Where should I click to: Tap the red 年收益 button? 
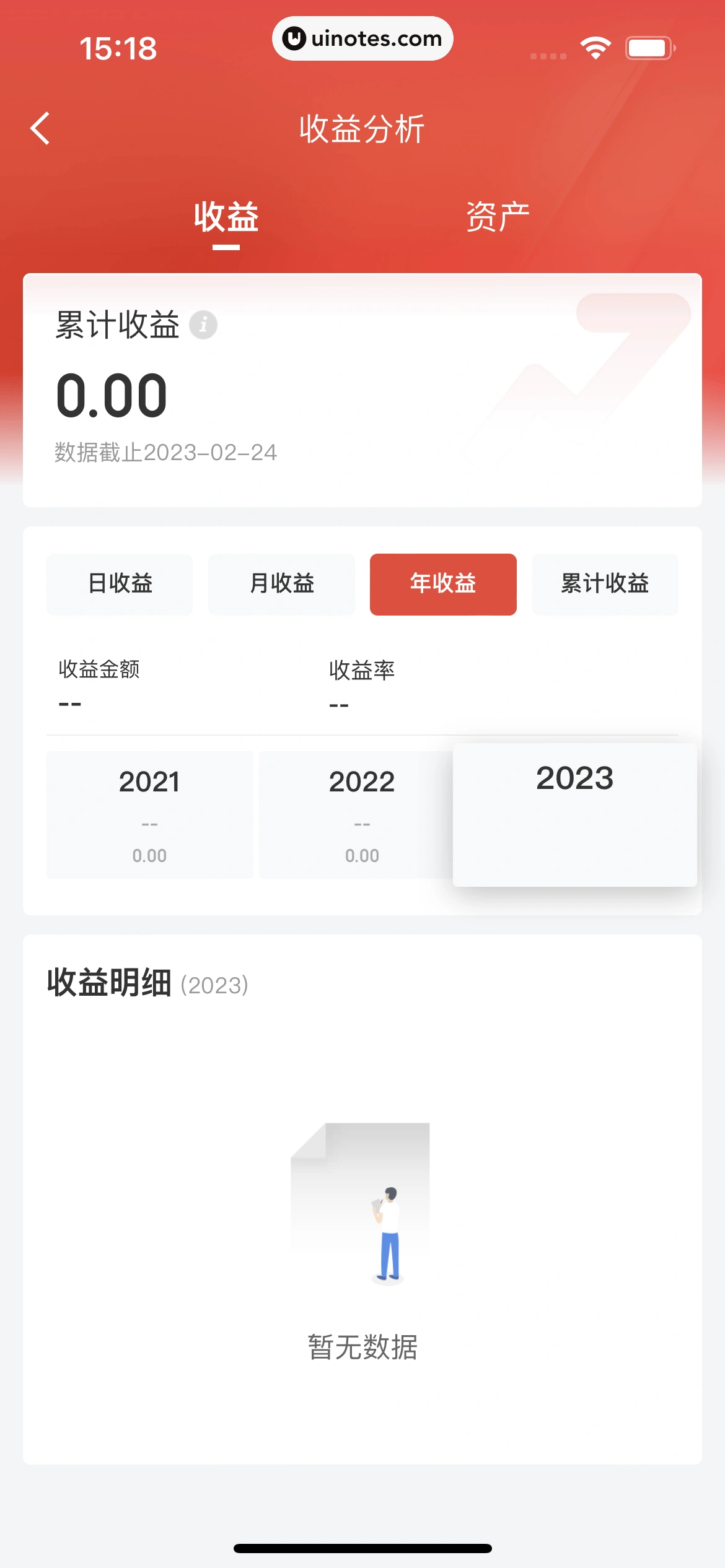tap(443, 583)
